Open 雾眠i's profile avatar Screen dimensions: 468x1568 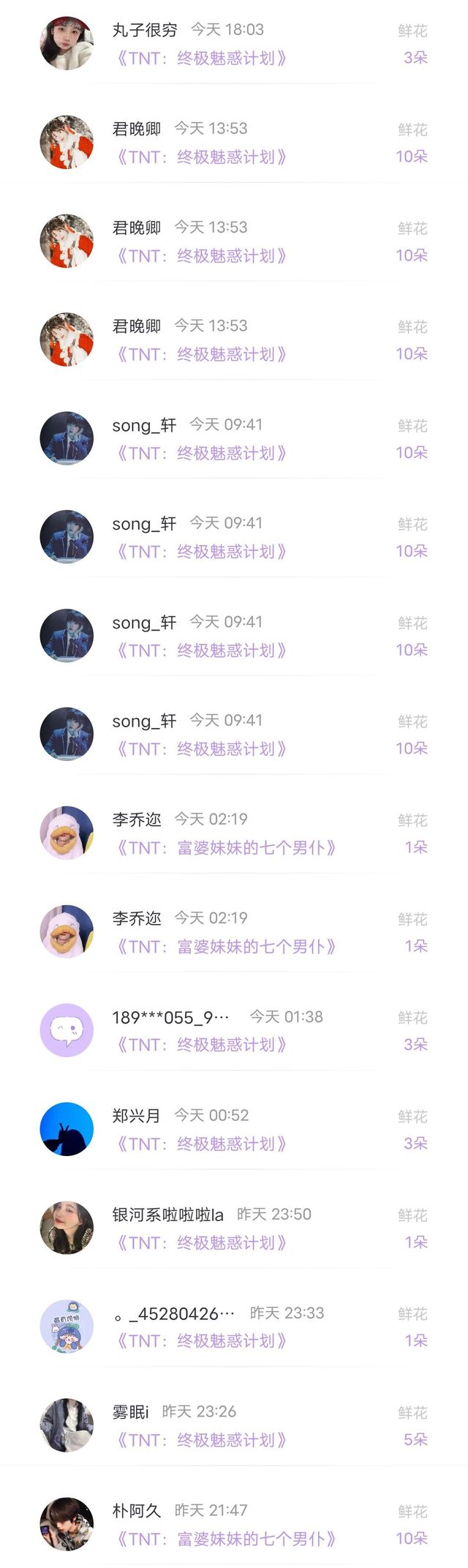tap(67, 1425)
